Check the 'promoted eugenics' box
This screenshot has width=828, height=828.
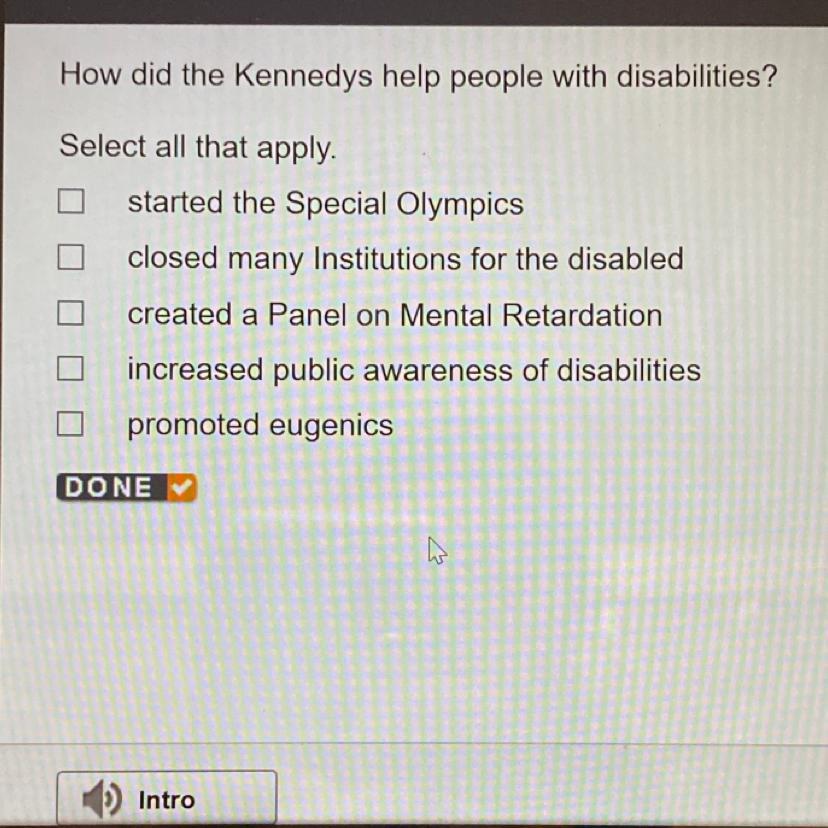[x=69, y=426]
